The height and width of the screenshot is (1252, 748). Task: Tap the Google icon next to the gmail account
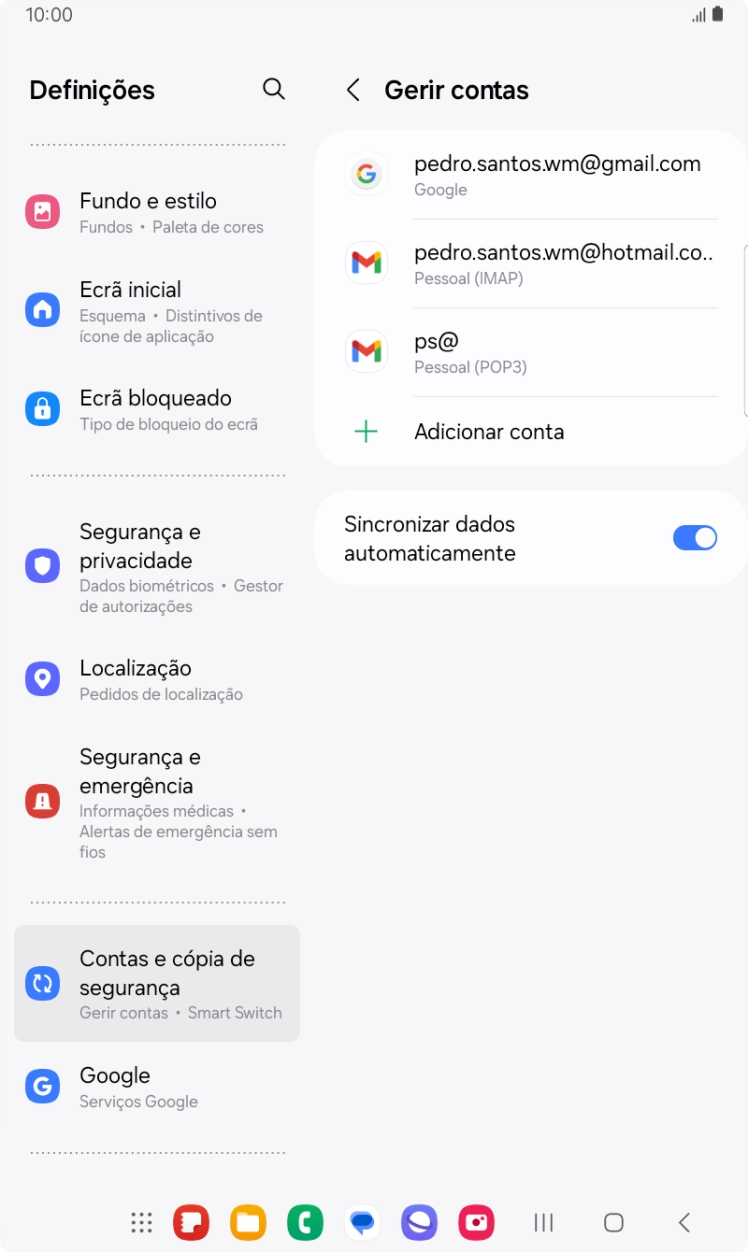[x=366, y=173]
